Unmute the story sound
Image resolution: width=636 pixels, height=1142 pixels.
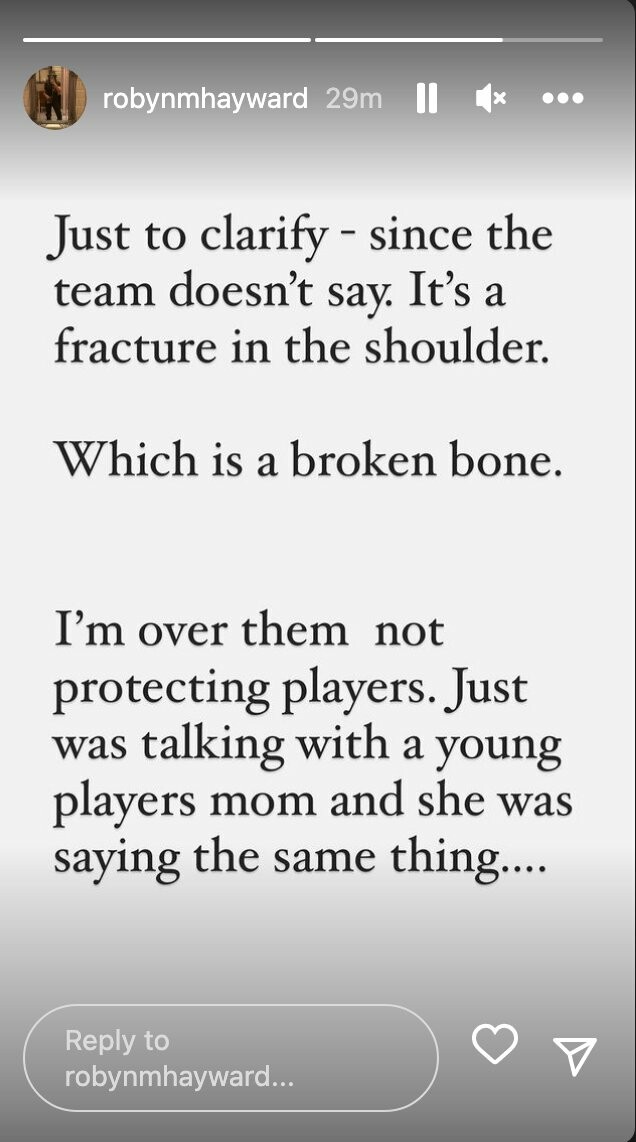(x=490, y=98)
